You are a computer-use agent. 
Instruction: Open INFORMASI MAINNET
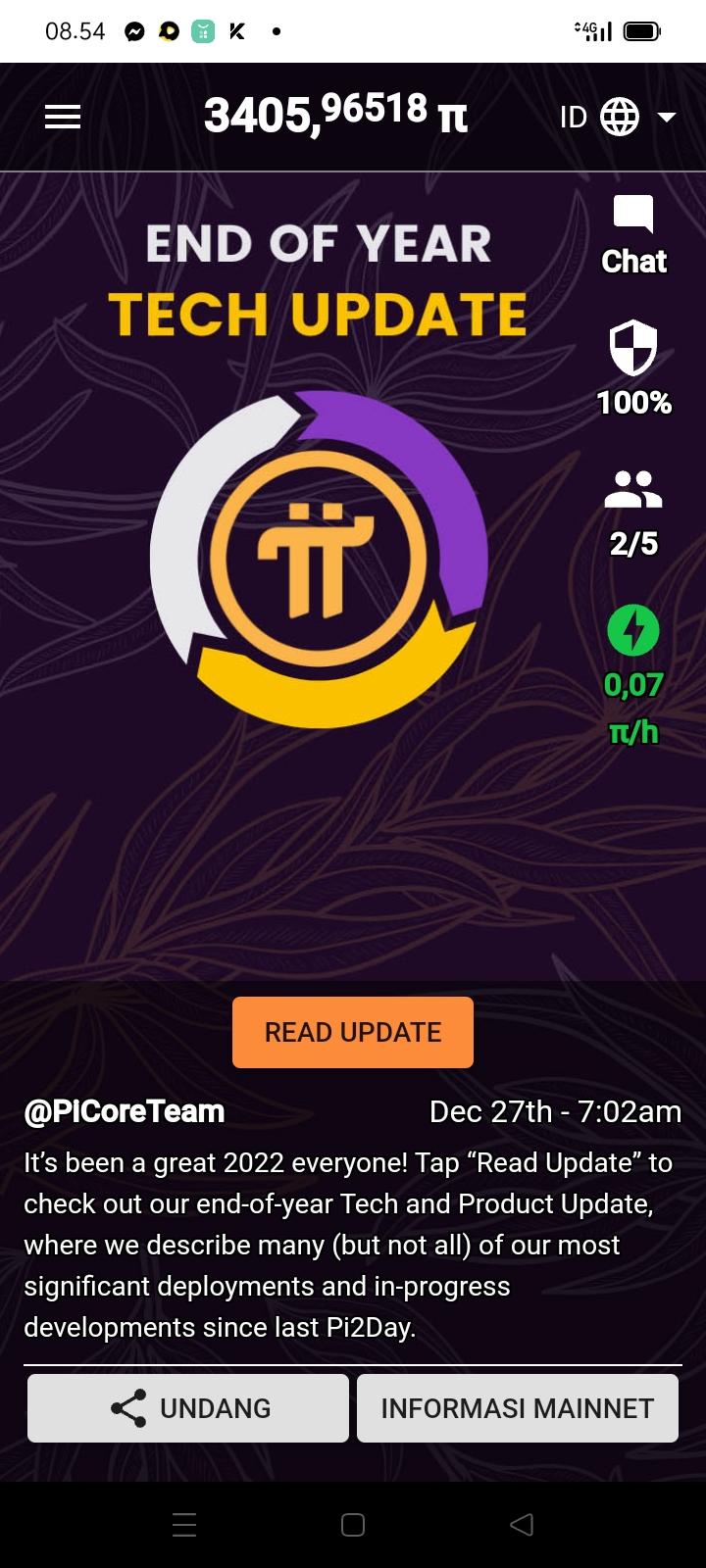(518, 1408)
